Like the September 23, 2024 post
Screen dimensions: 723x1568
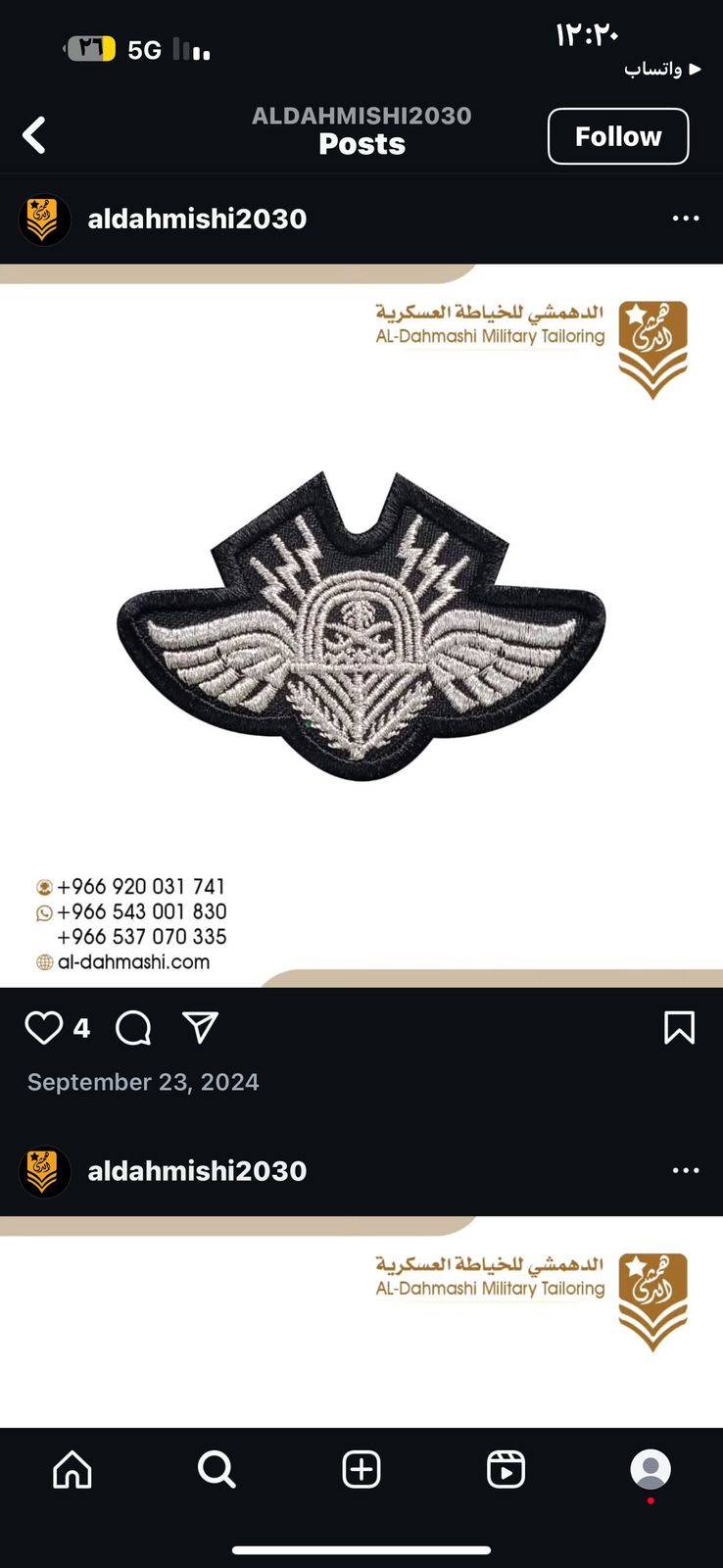pyautogui.click(x=43, y=1027)
